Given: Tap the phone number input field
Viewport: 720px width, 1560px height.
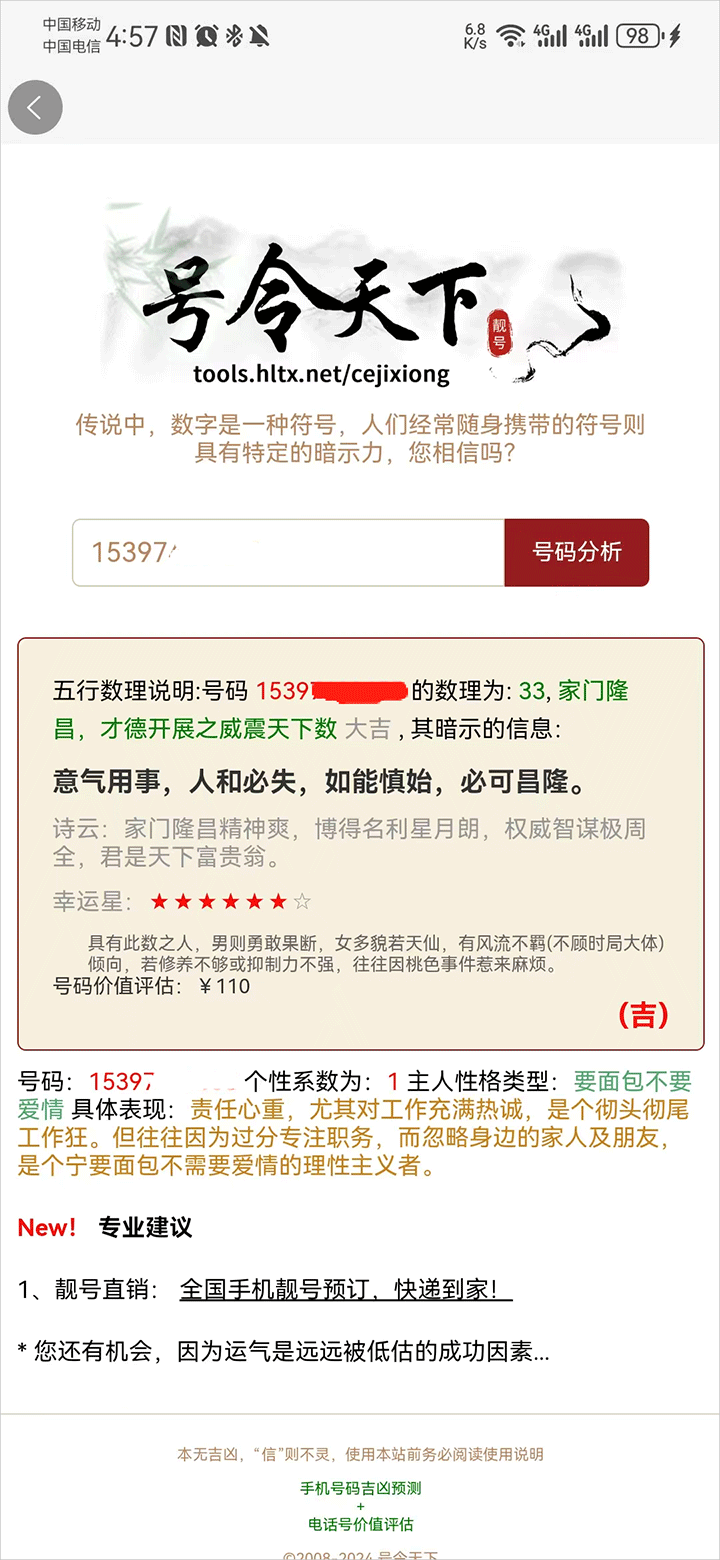Looking at the screenshot, I should click(x=288, y=552).
